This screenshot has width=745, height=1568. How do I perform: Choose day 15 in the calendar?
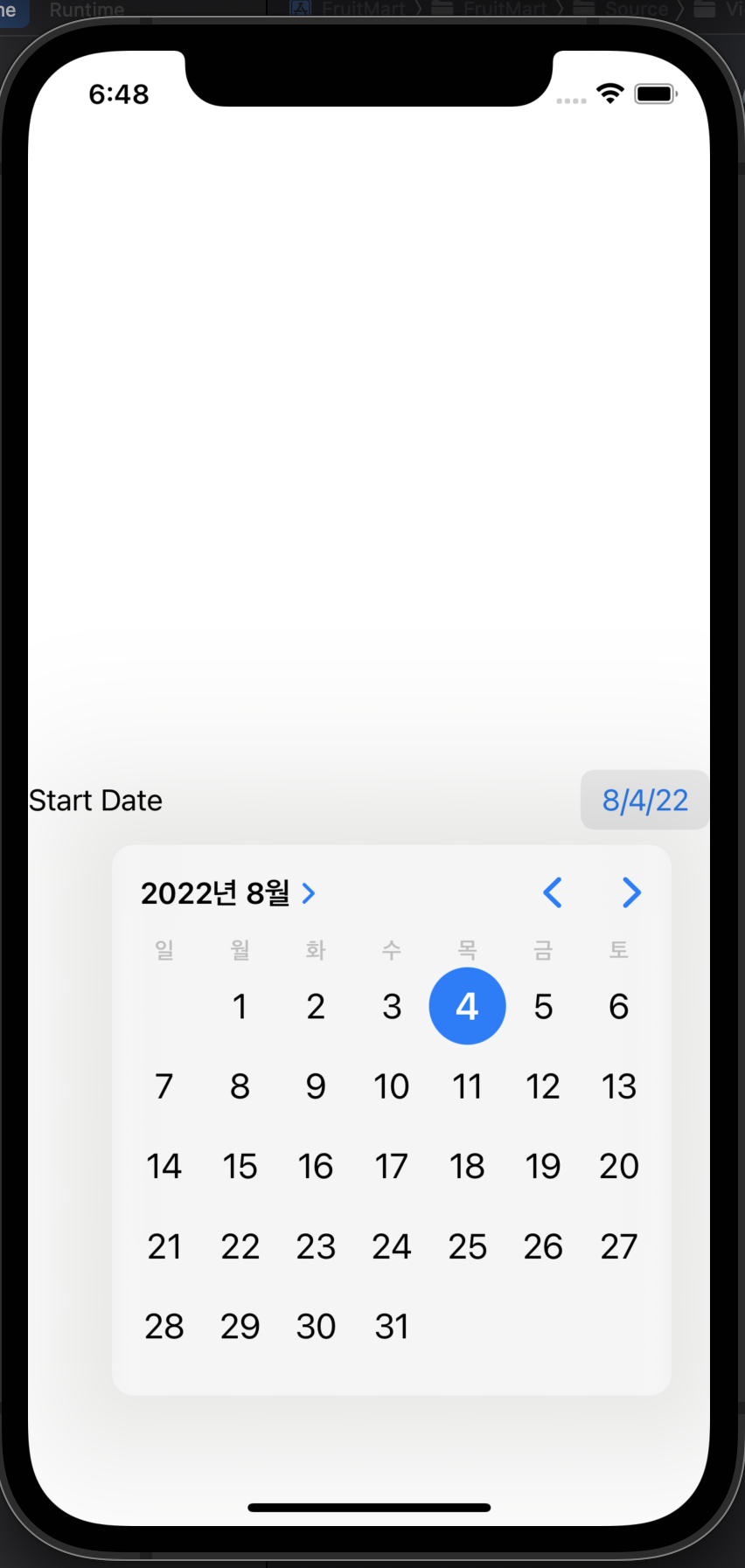click(240, 1166)
